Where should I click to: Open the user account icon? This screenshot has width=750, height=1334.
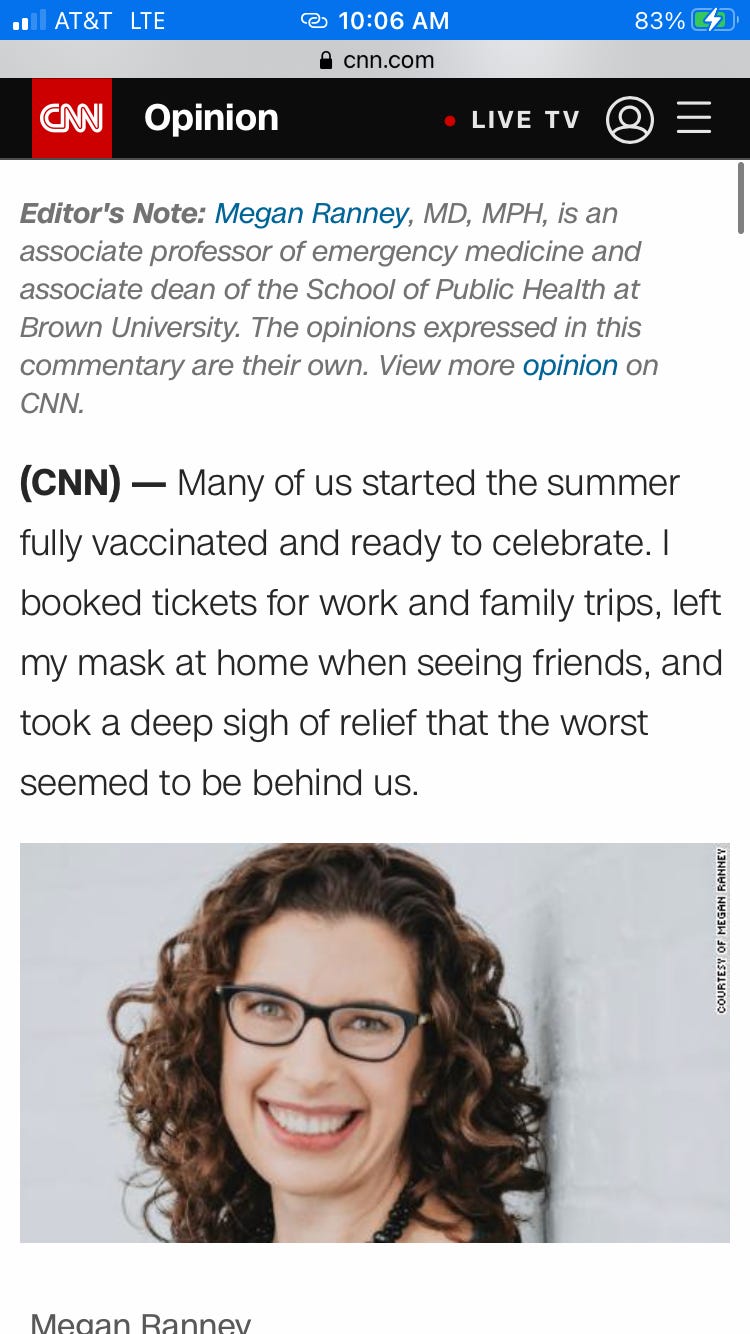(630, 119)
